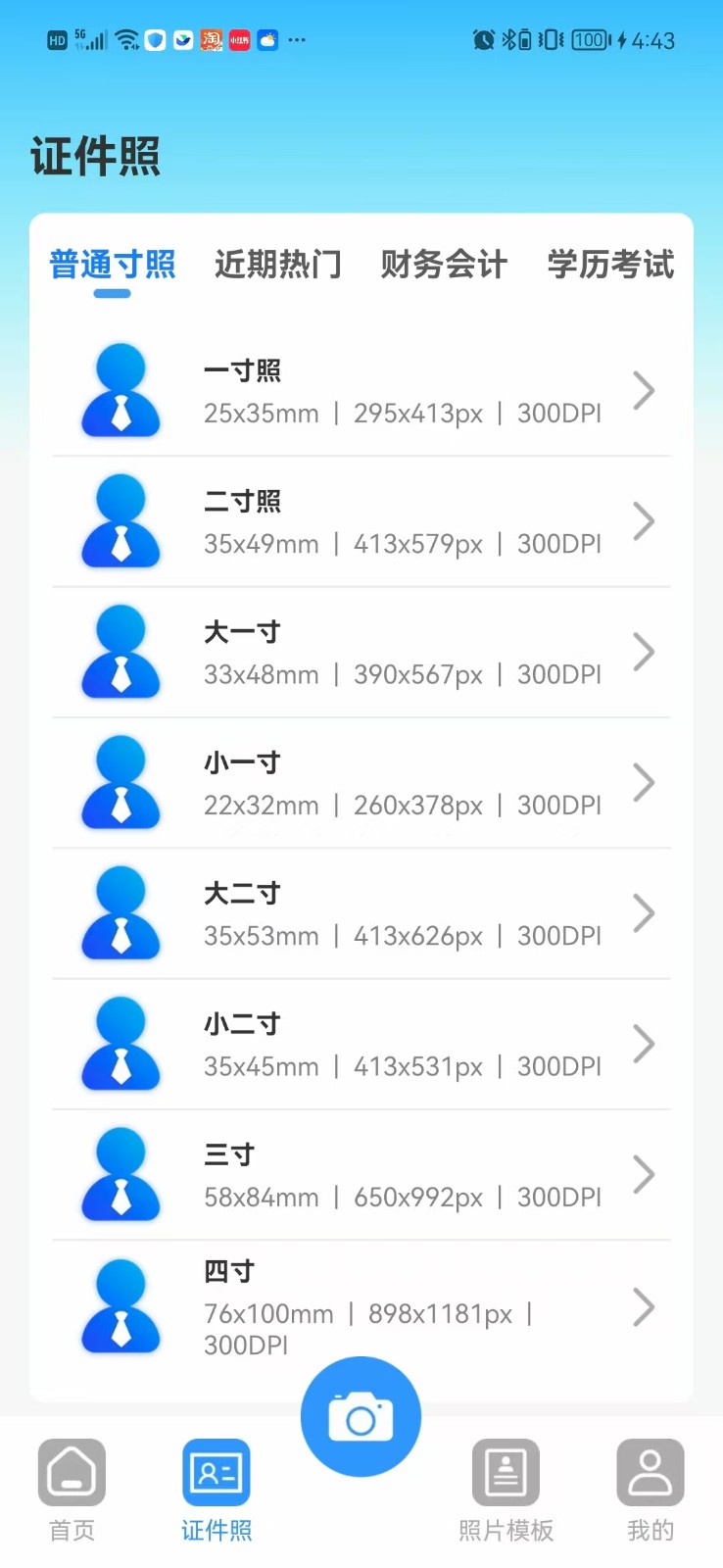Open 我的 profile icon in bottom nav
Screen dimensions: 723x1568
650,1472
